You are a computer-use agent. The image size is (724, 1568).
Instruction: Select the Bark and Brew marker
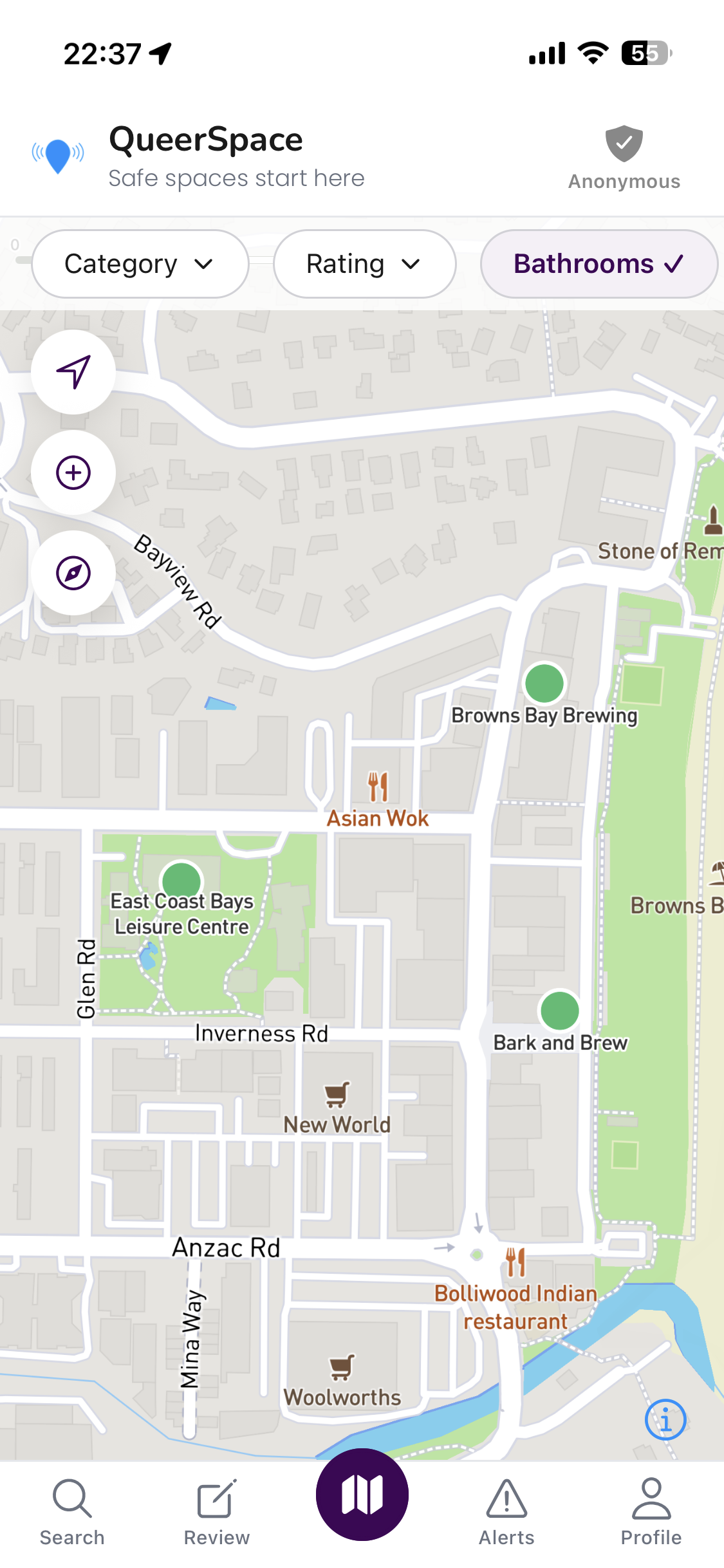tap(559, 1011)
